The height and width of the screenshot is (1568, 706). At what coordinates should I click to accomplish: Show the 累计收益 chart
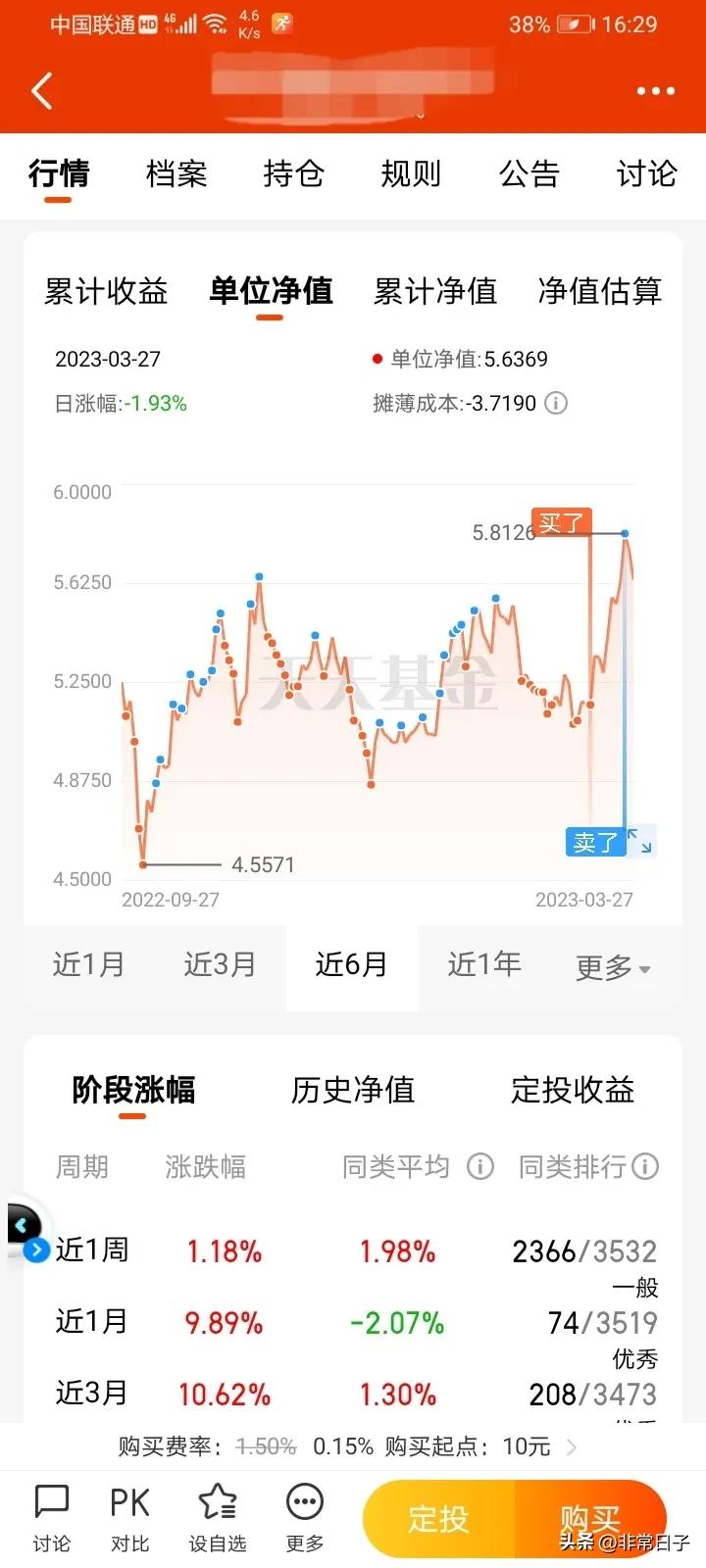pos(106,291)
